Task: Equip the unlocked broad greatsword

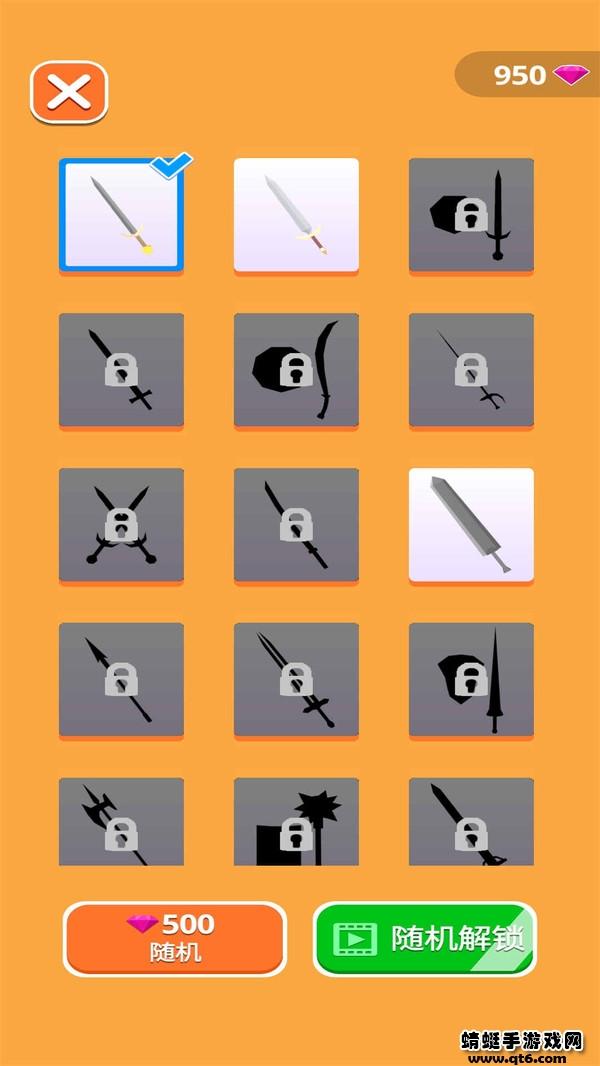Action: click(471, 524)
